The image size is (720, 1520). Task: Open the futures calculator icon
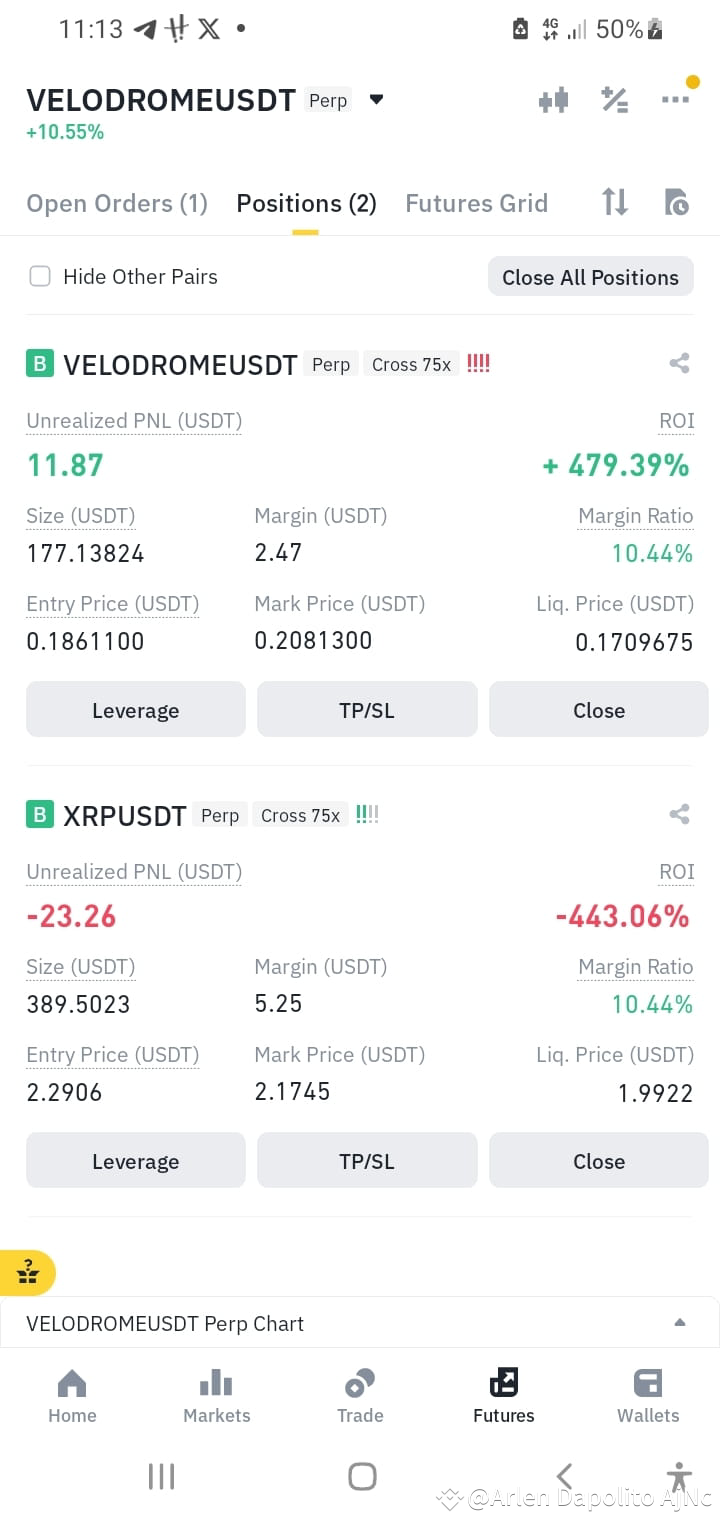coord(614,99)
